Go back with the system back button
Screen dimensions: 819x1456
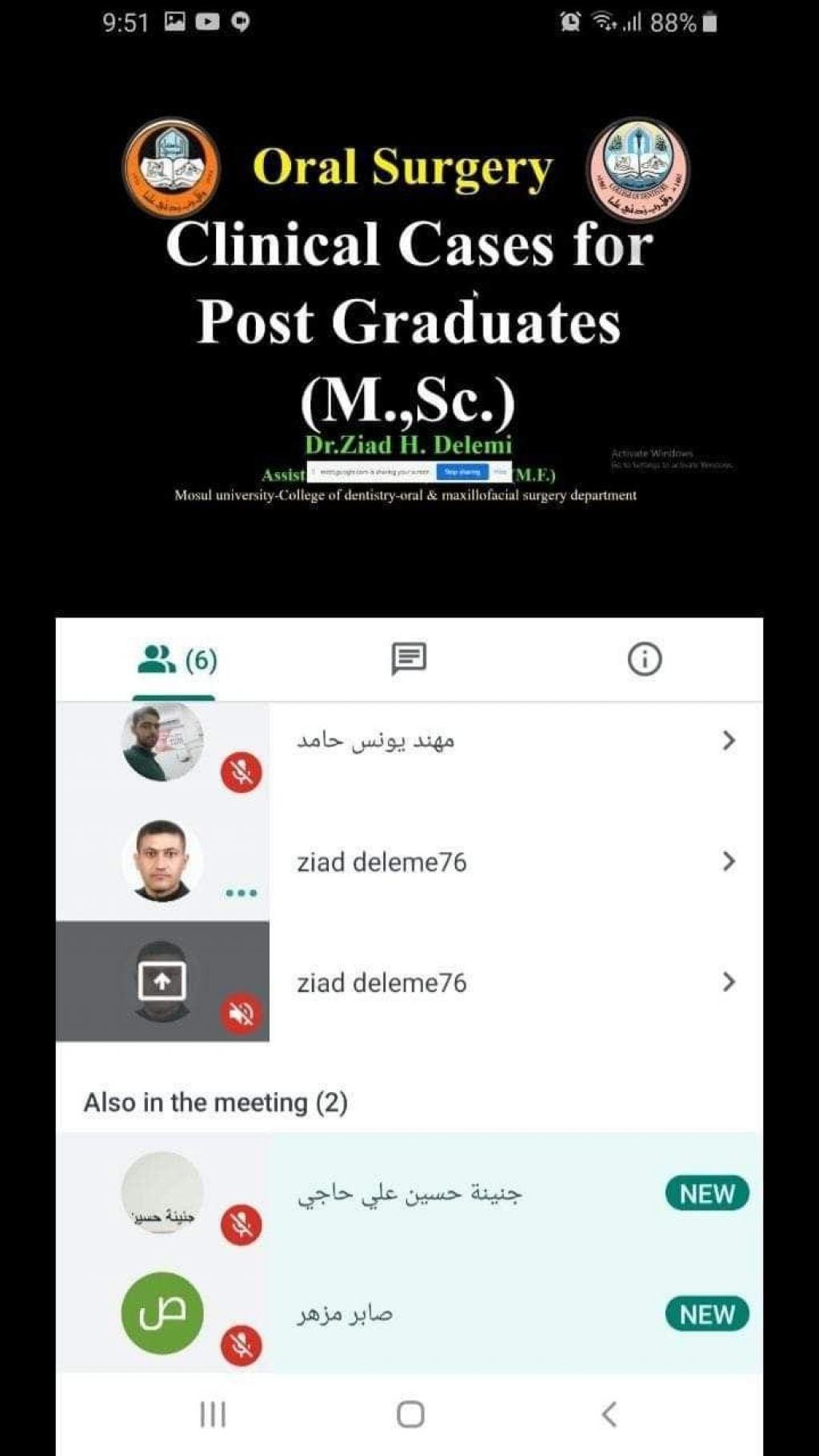point(609,1414)
